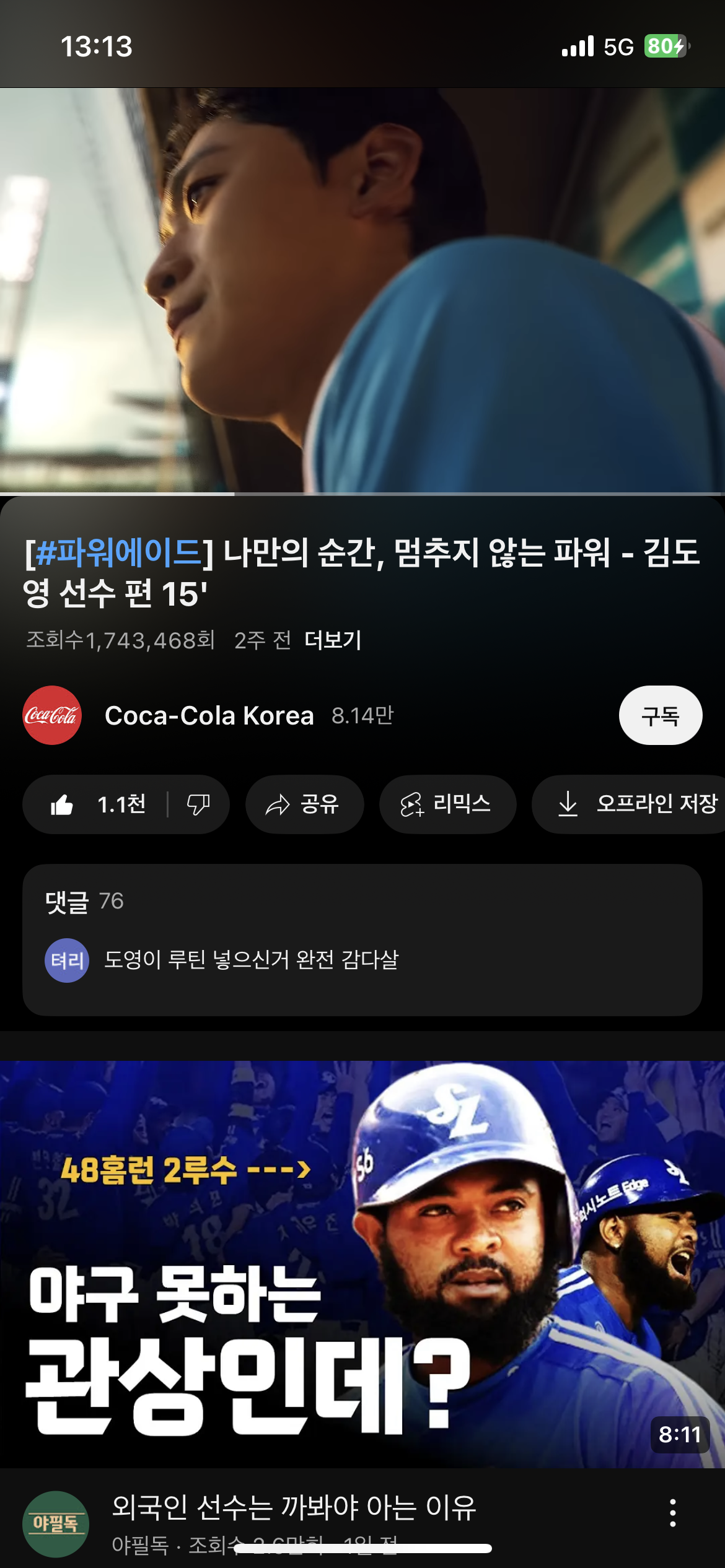Expand the description with 더보기

(333, 640)
